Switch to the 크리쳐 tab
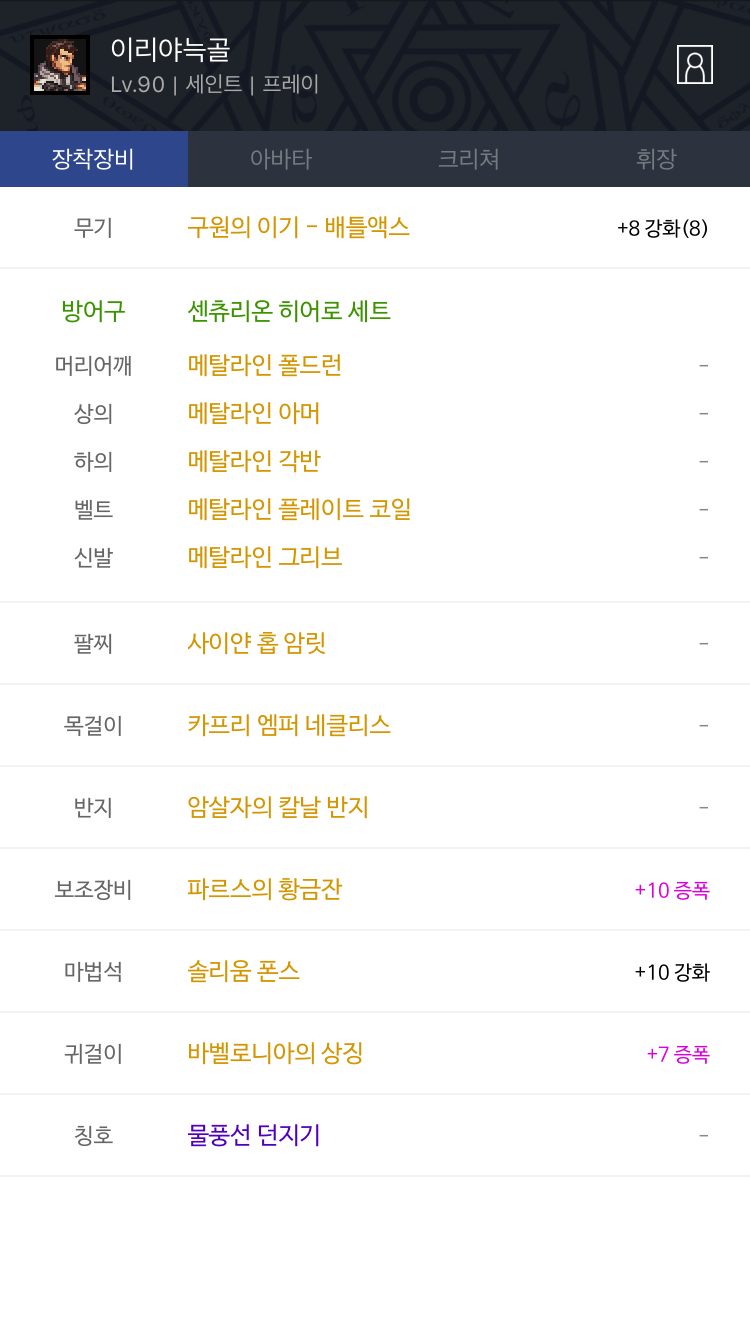750x1334 pixels. coord(469,159)
